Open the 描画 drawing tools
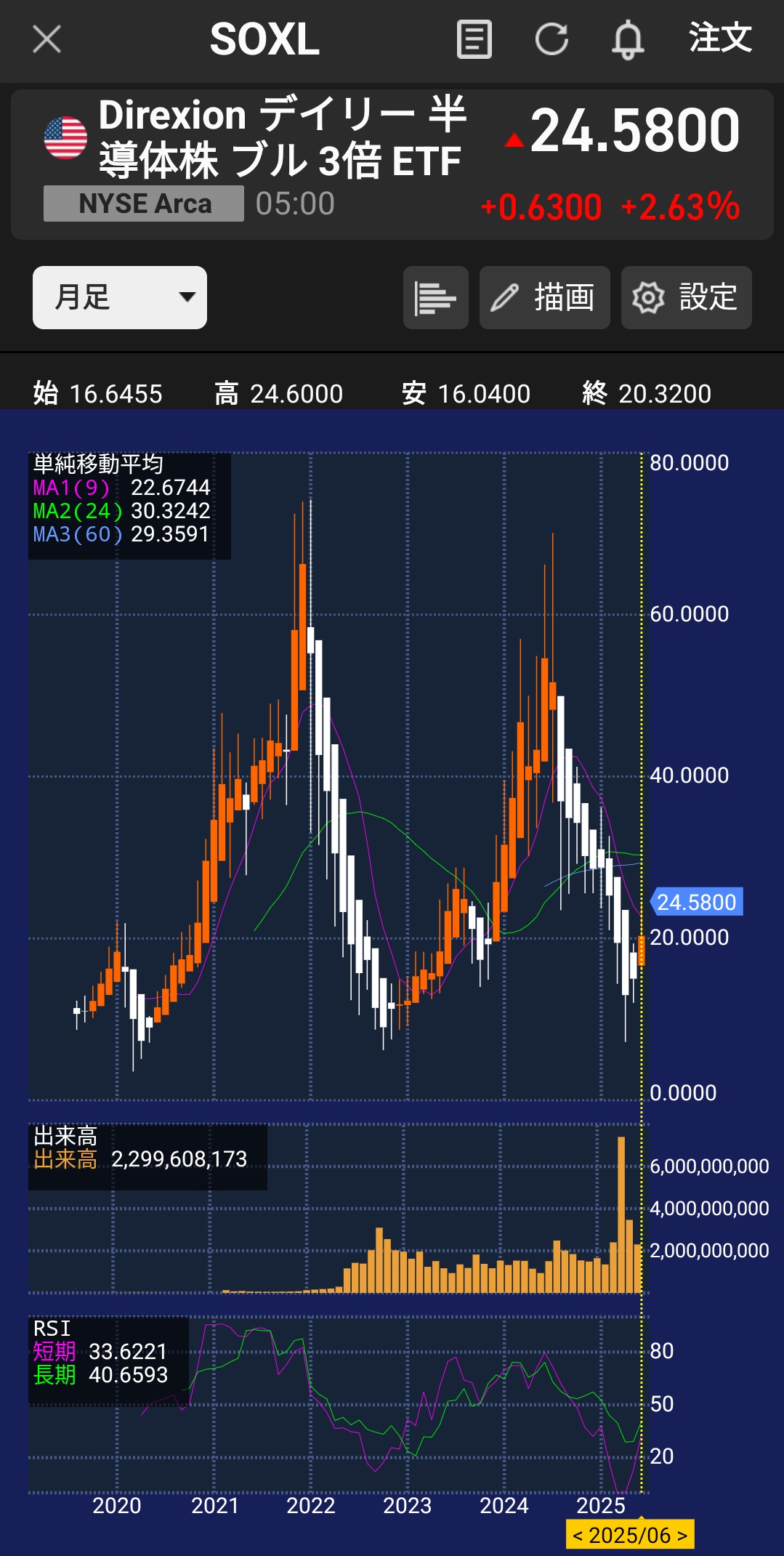The image size is (784, 1556). (544, 298)
